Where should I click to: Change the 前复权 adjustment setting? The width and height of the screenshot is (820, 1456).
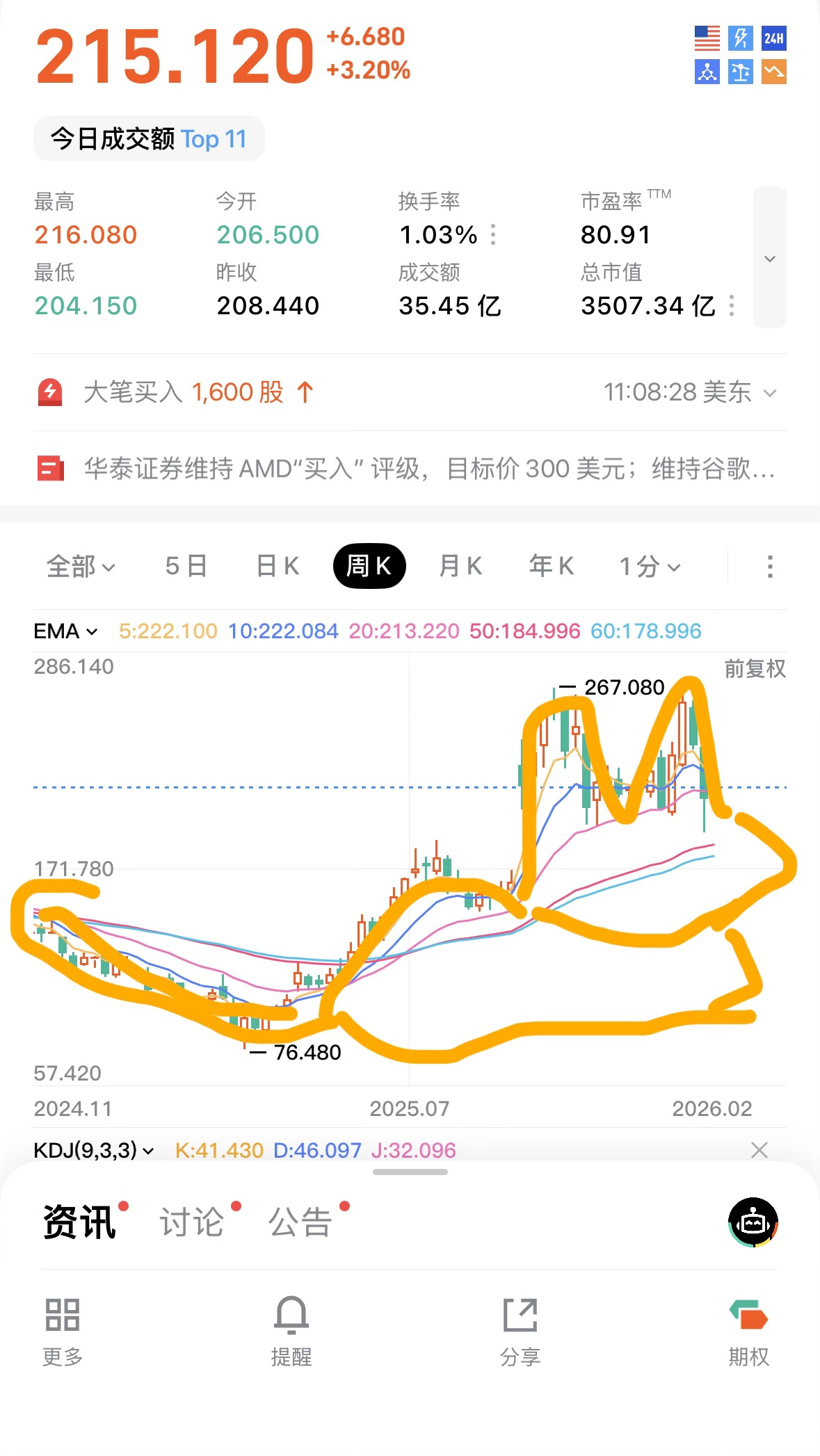(x=755, y=669)
